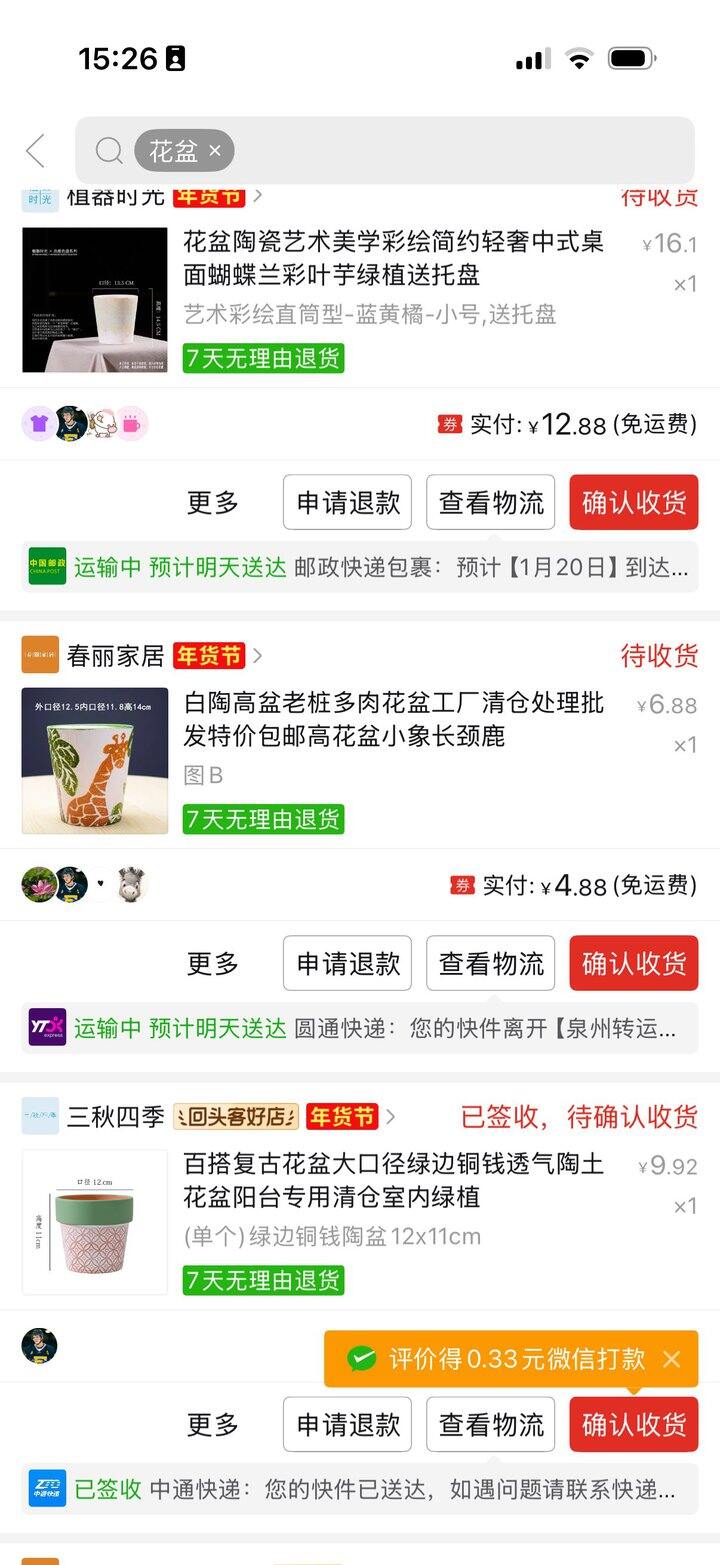Open the 圆通快递 tracking status row
Image resolution: width=720 pixels, height=1565 pixels.
click(x=360, y=1029)
